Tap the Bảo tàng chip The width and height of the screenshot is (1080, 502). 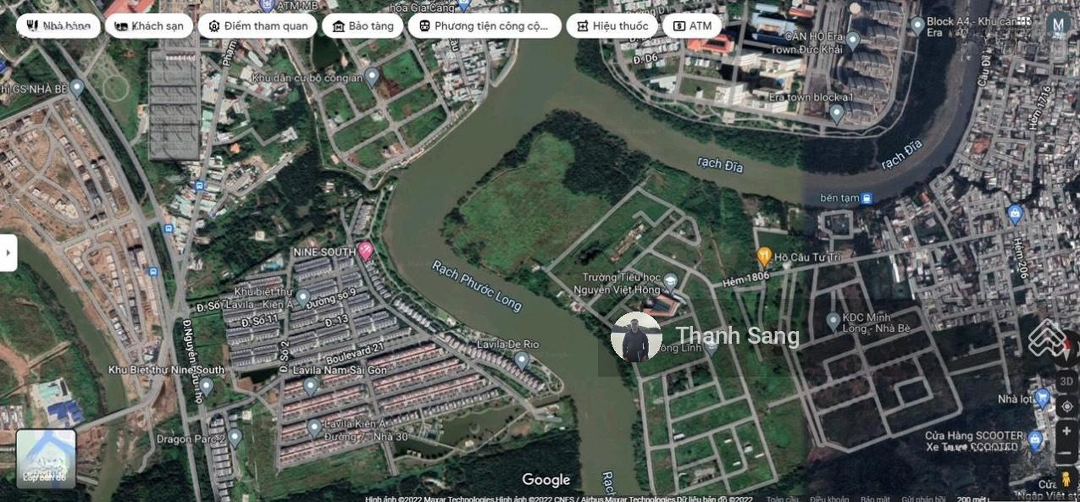pyautogui.click(x=364, y=26)
